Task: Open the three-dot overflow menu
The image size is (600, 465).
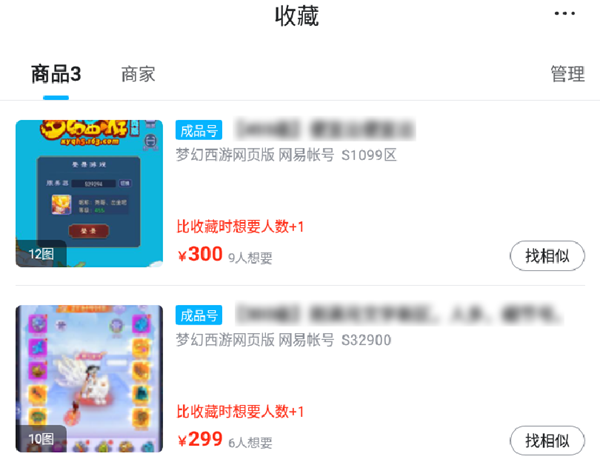Action: tap(566, 13)
